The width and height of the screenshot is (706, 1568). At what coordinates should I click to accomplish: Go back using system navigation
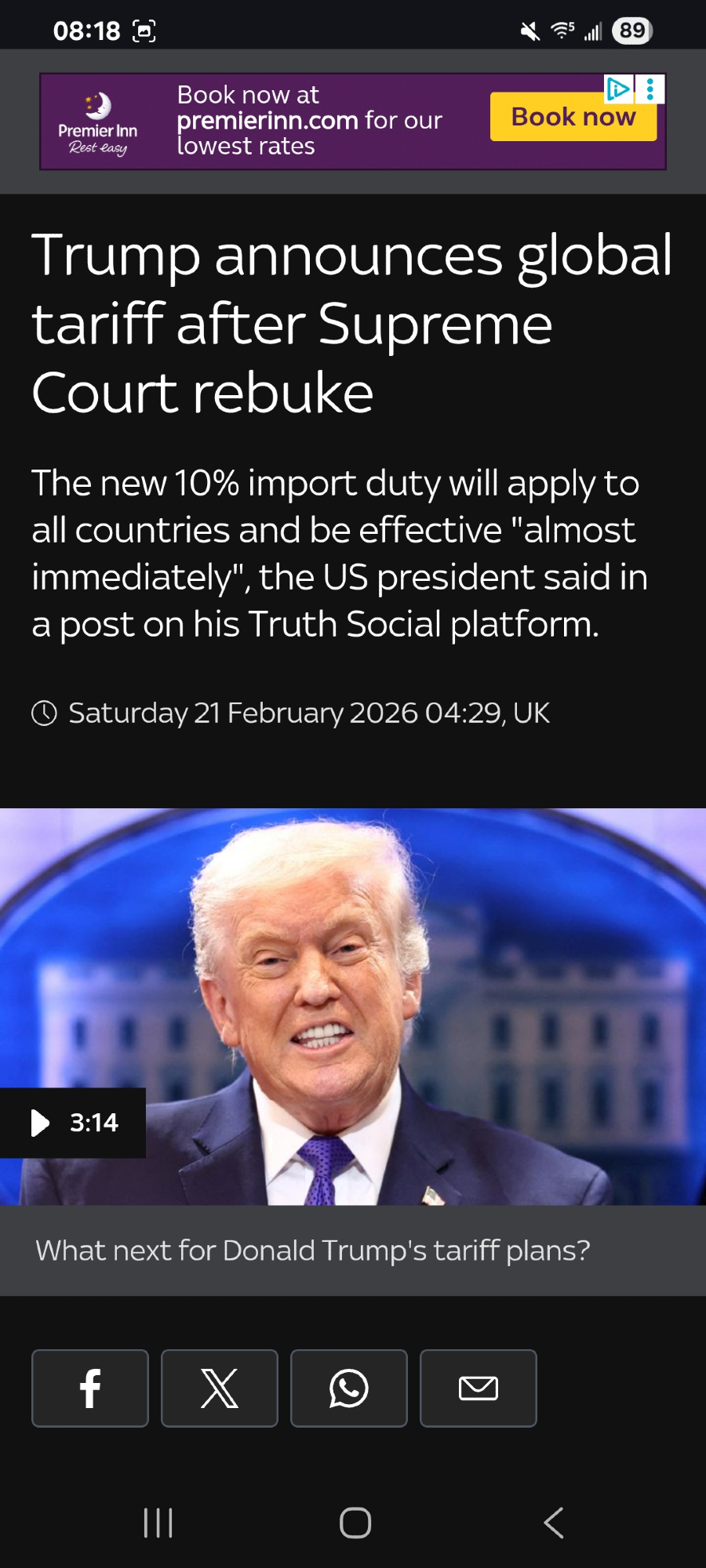pyautogui.click(x=553, y=1523)
